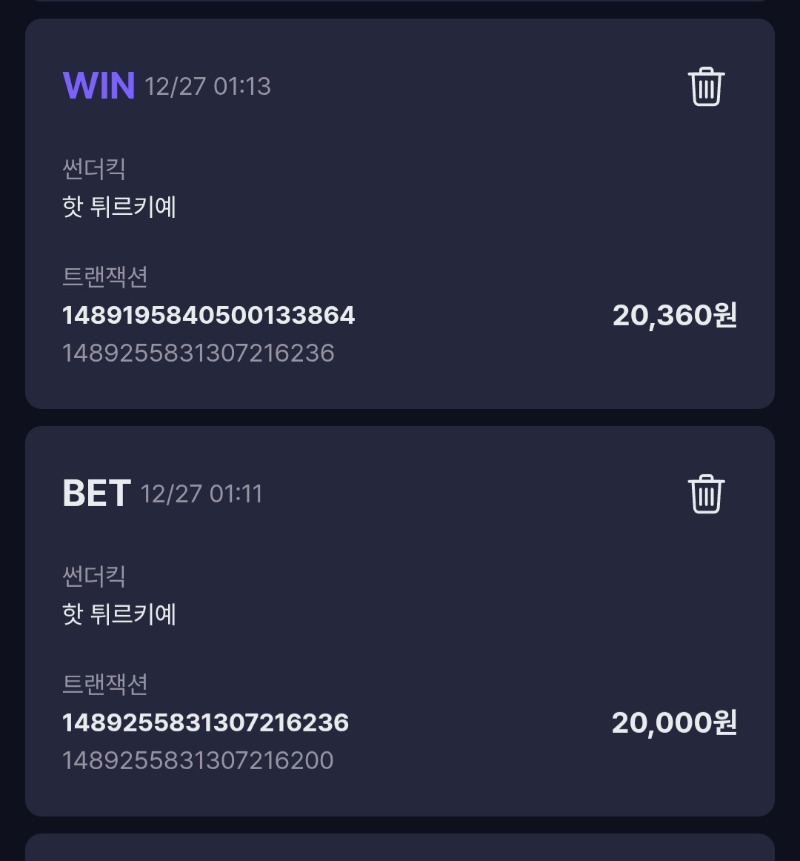Delete the WIN record from 12/27 01:13
This screenshot has height=861, width=800.
pos(706,86)
